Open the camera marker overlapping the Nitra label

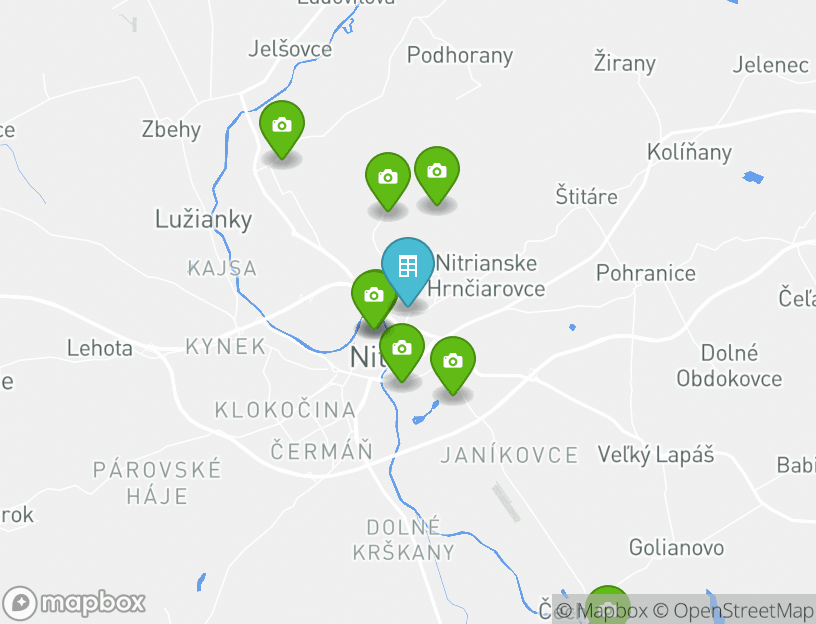(401, 349)
